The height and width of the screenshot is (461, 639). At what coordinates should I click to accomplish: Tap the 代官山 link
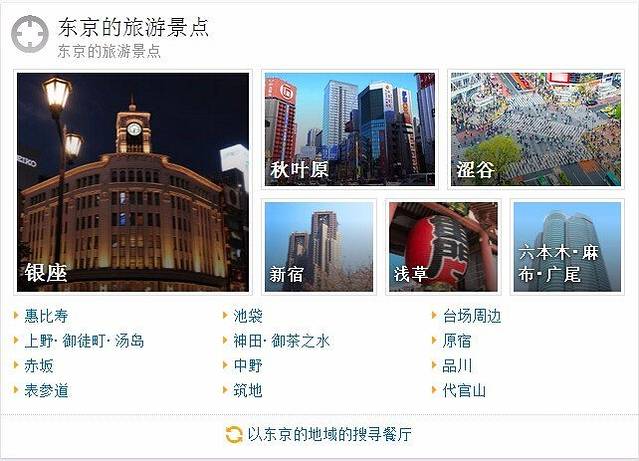(x=464, y=391)
